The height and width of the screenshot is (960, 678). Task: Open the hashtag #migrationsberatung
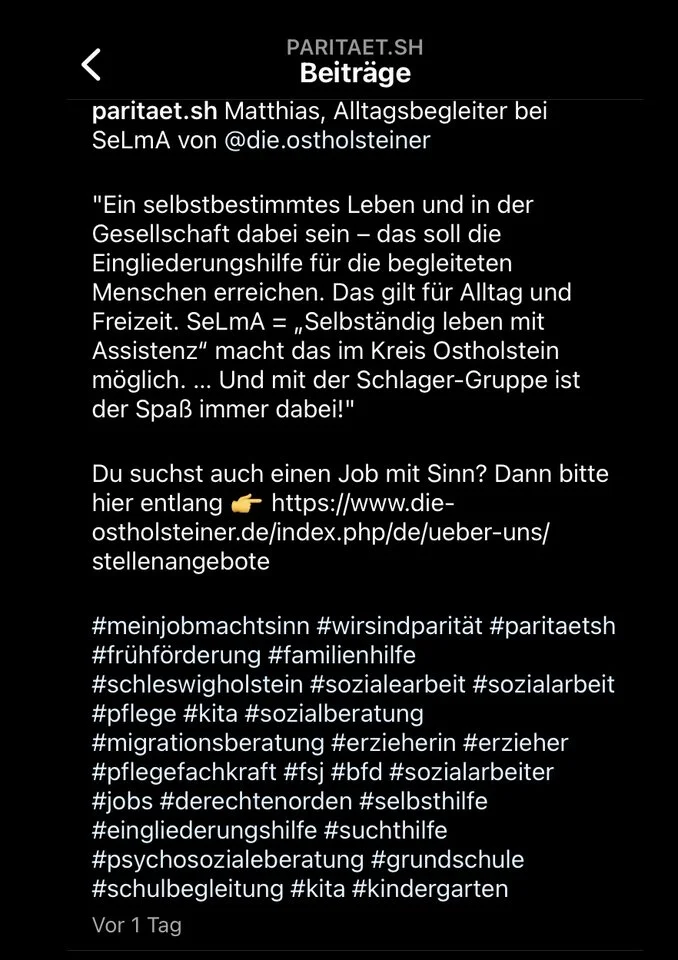click(207, 742)
